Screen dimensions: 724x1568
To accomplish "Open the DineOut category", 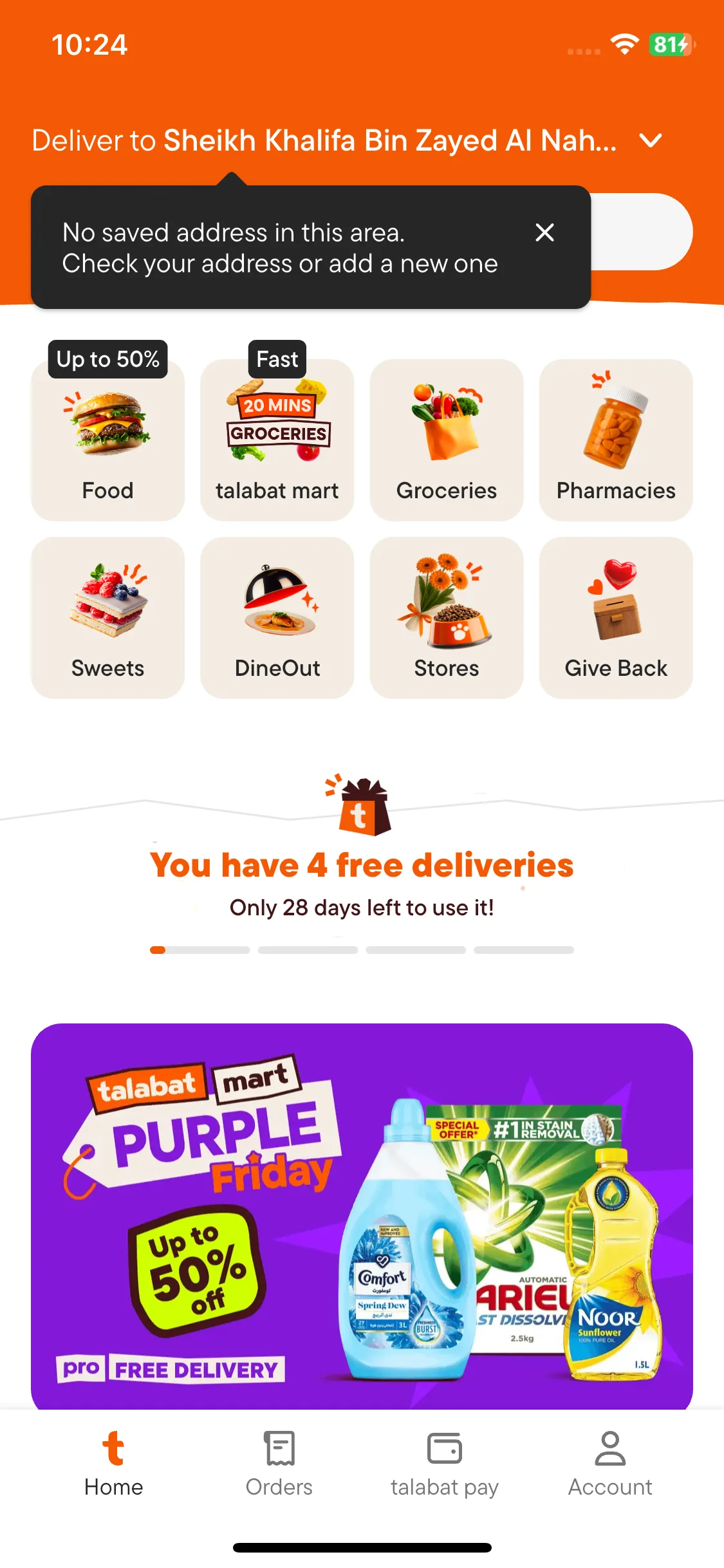I will point(277,618).
